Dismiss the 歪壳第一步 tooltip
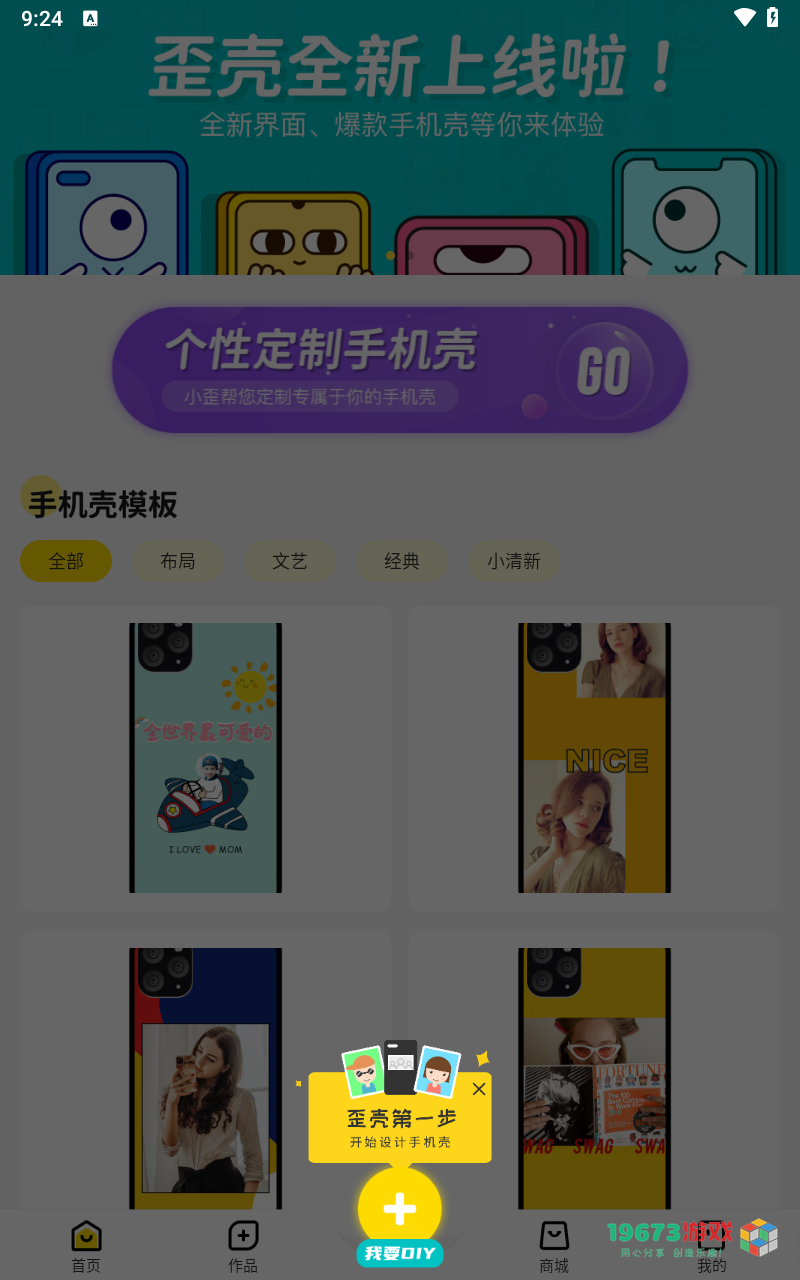 (x=479, y=1089)
